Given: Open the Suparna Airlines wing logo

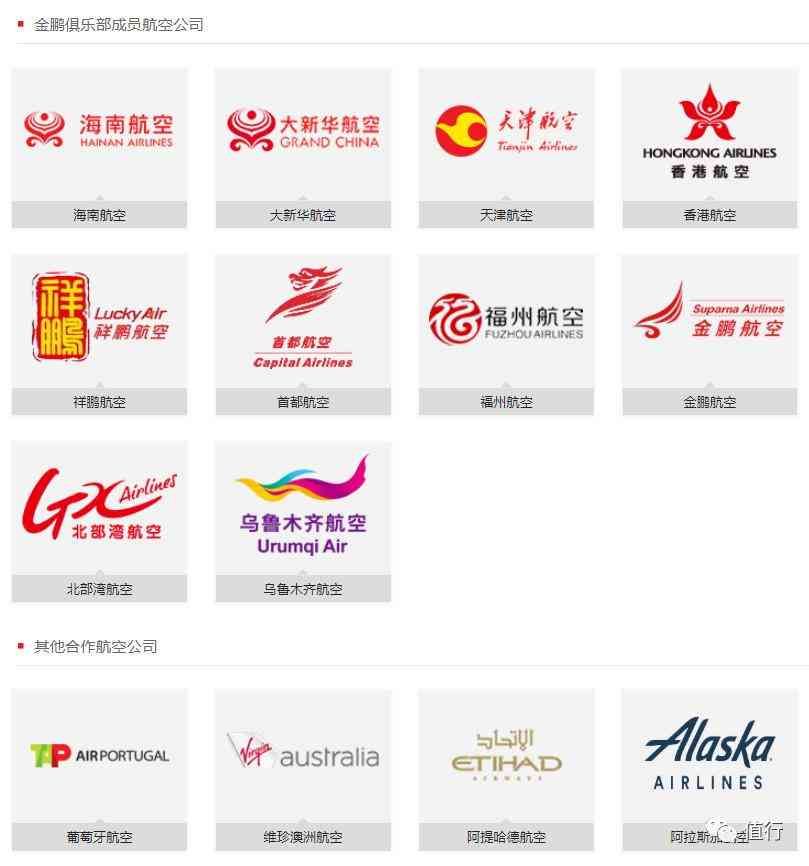Looking at the screenshot, I should (709, 317).
